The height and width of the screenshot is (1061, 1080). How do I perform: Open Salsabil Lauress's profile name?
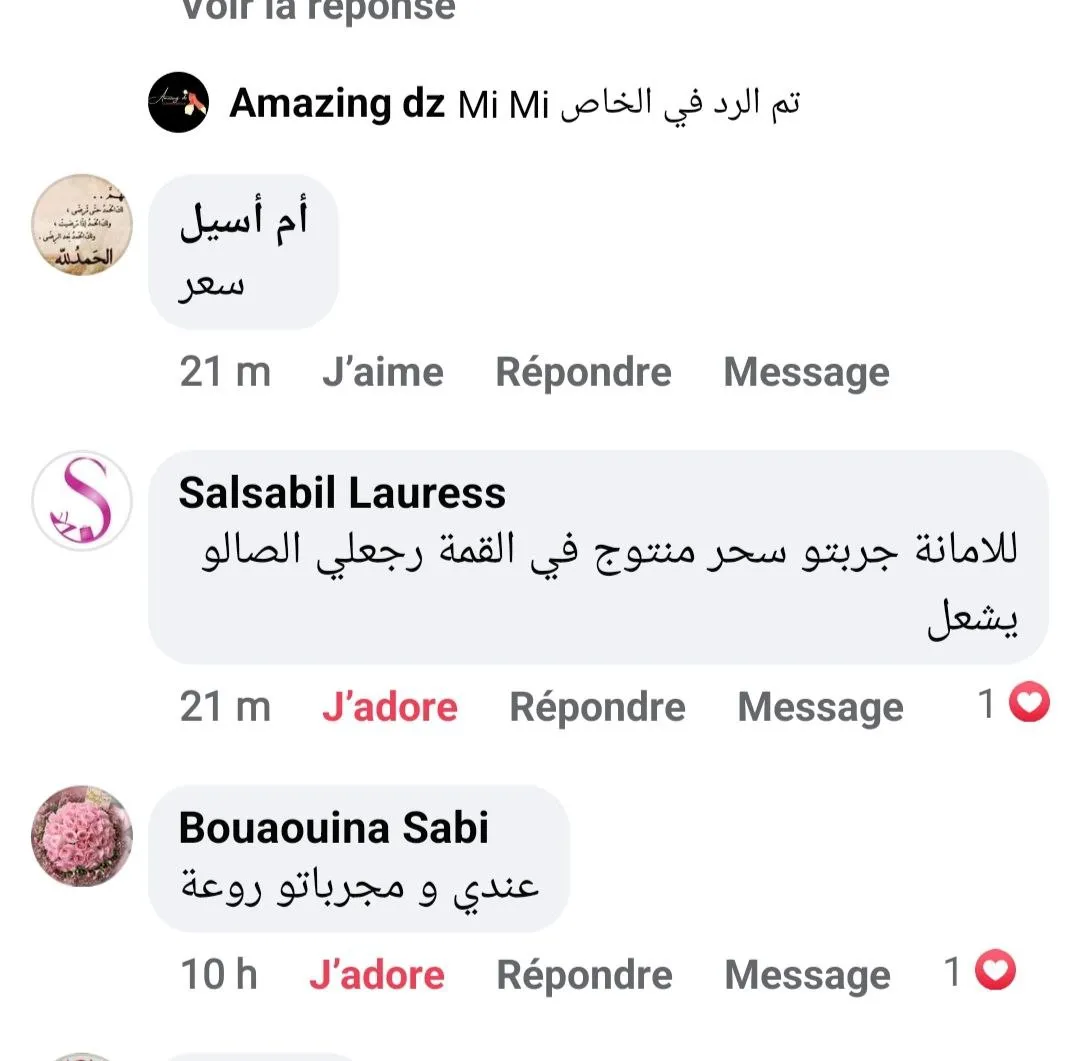tap(342, 493)
